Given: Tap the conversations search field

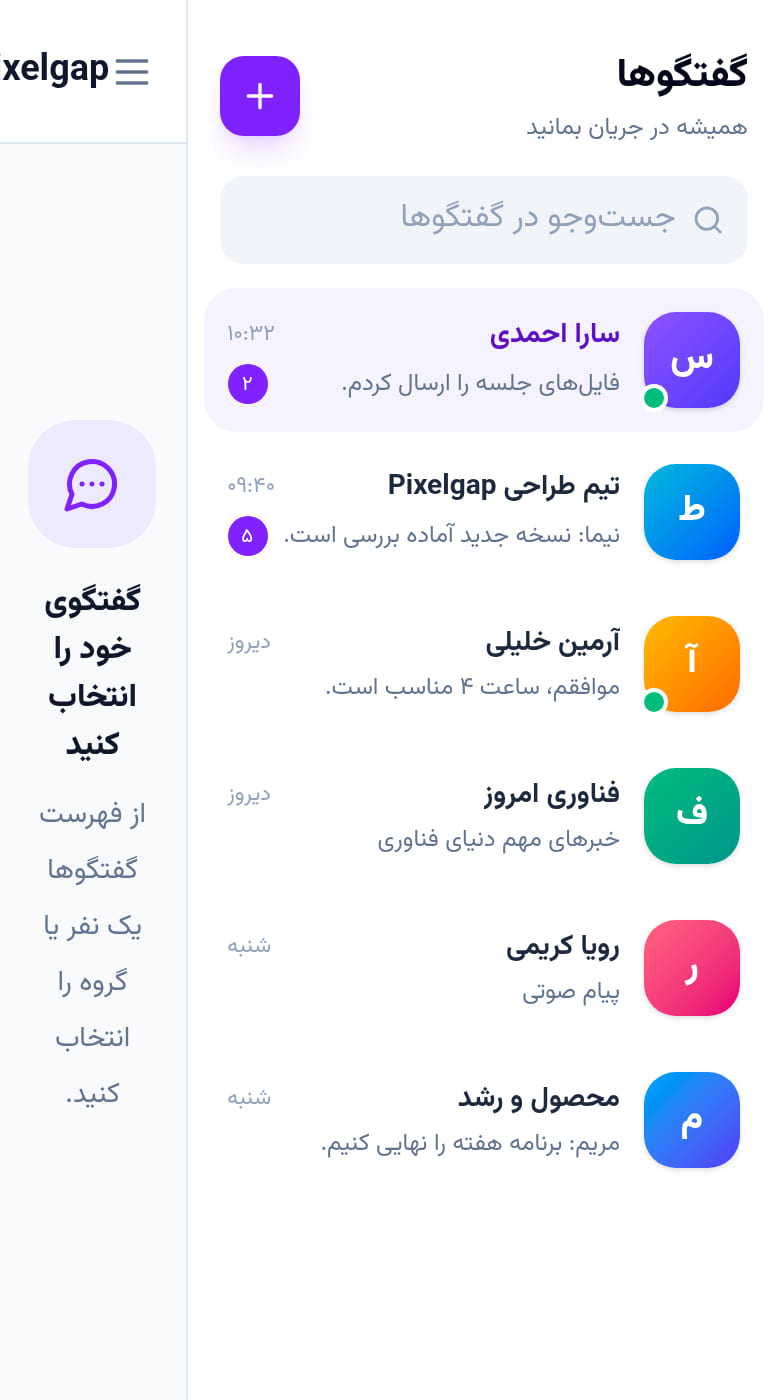Looking at the screenshot, I should (x=484, y=220).
